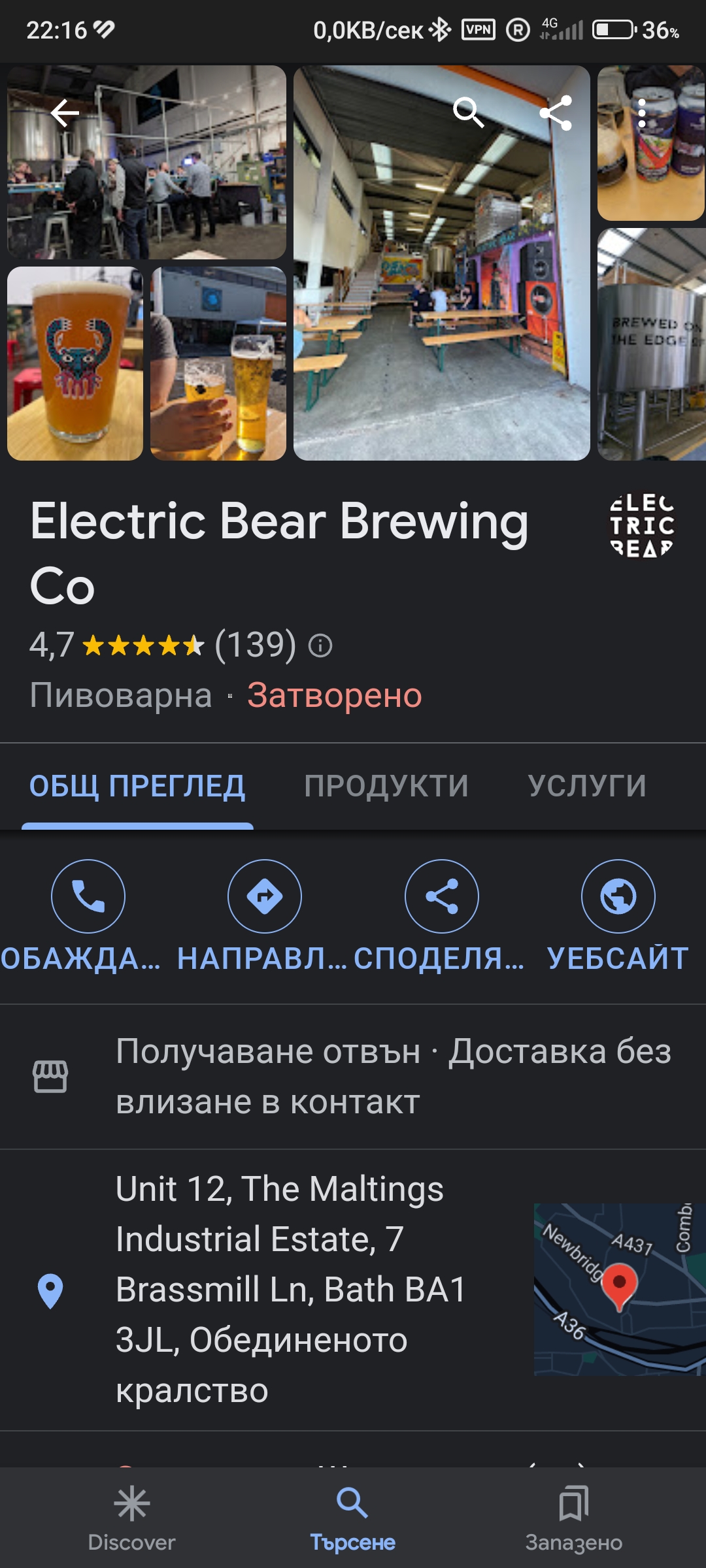
Task: Open the Получаване отвън service options row
Action: click(x=392, y=1076)
